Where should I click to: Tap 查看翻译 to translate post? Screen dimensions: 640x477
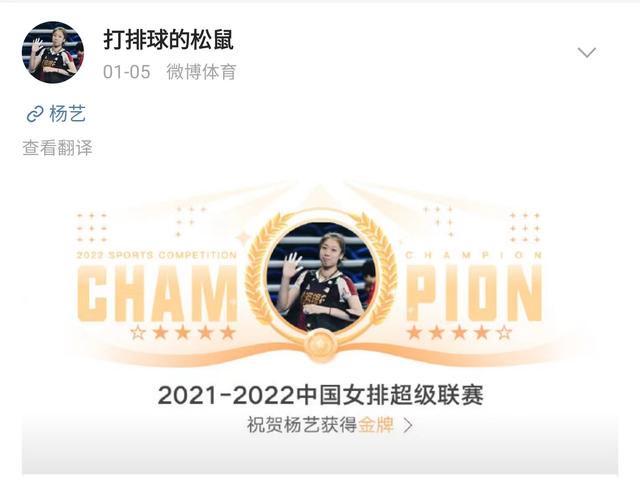pos(58,148)
